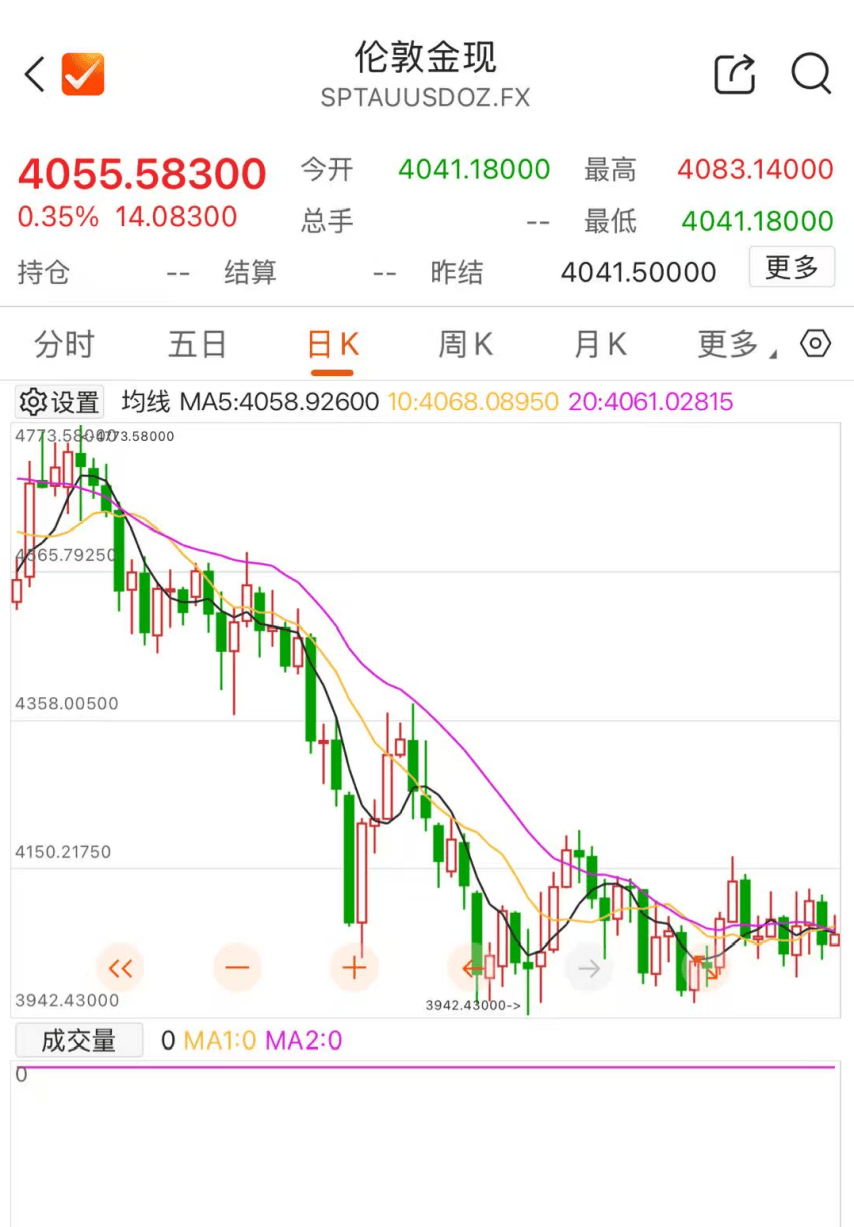Tap the 成交量 indicator button
The image size is (854, 1227).
(x=78, y=1041)
